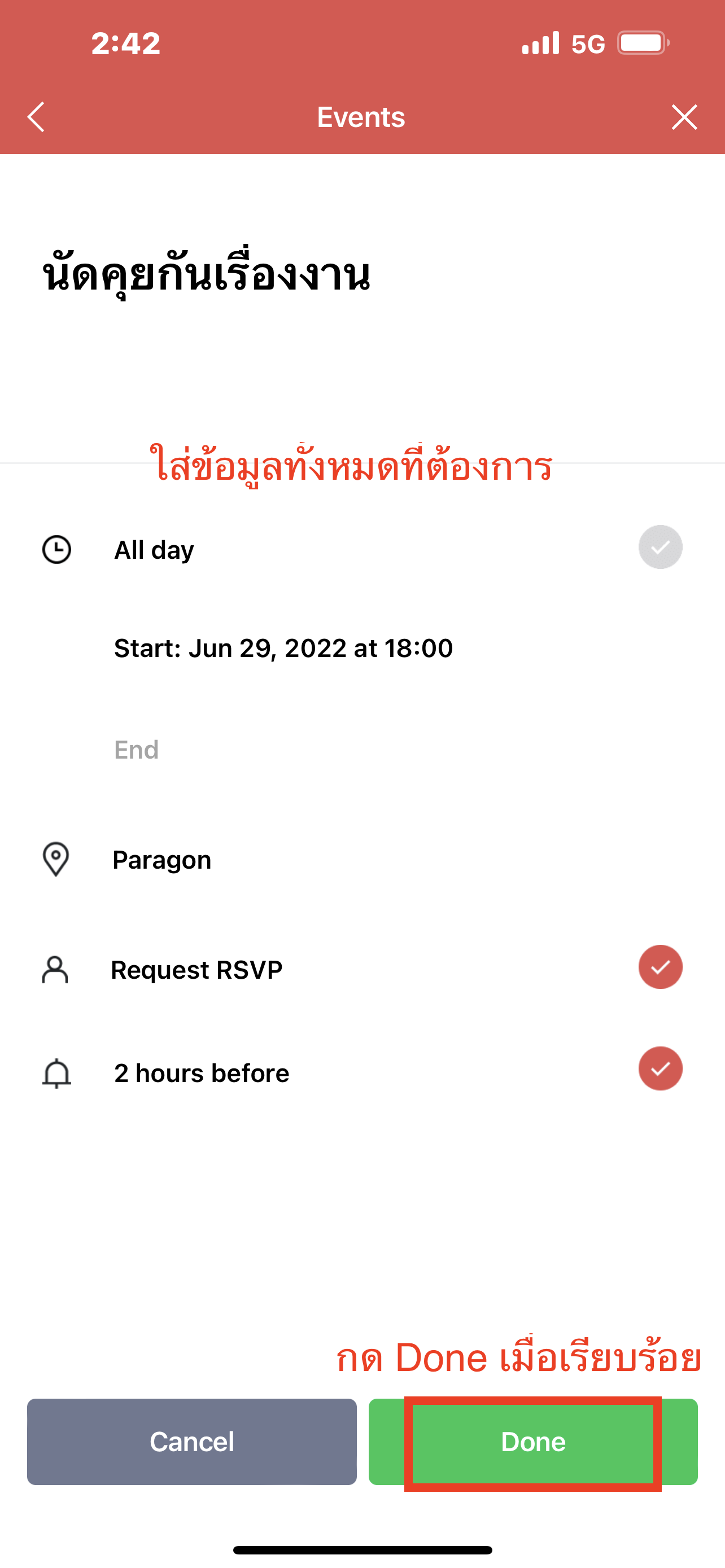
Task: Disable the 2 hours before reminder
Action: [660, 1069]
